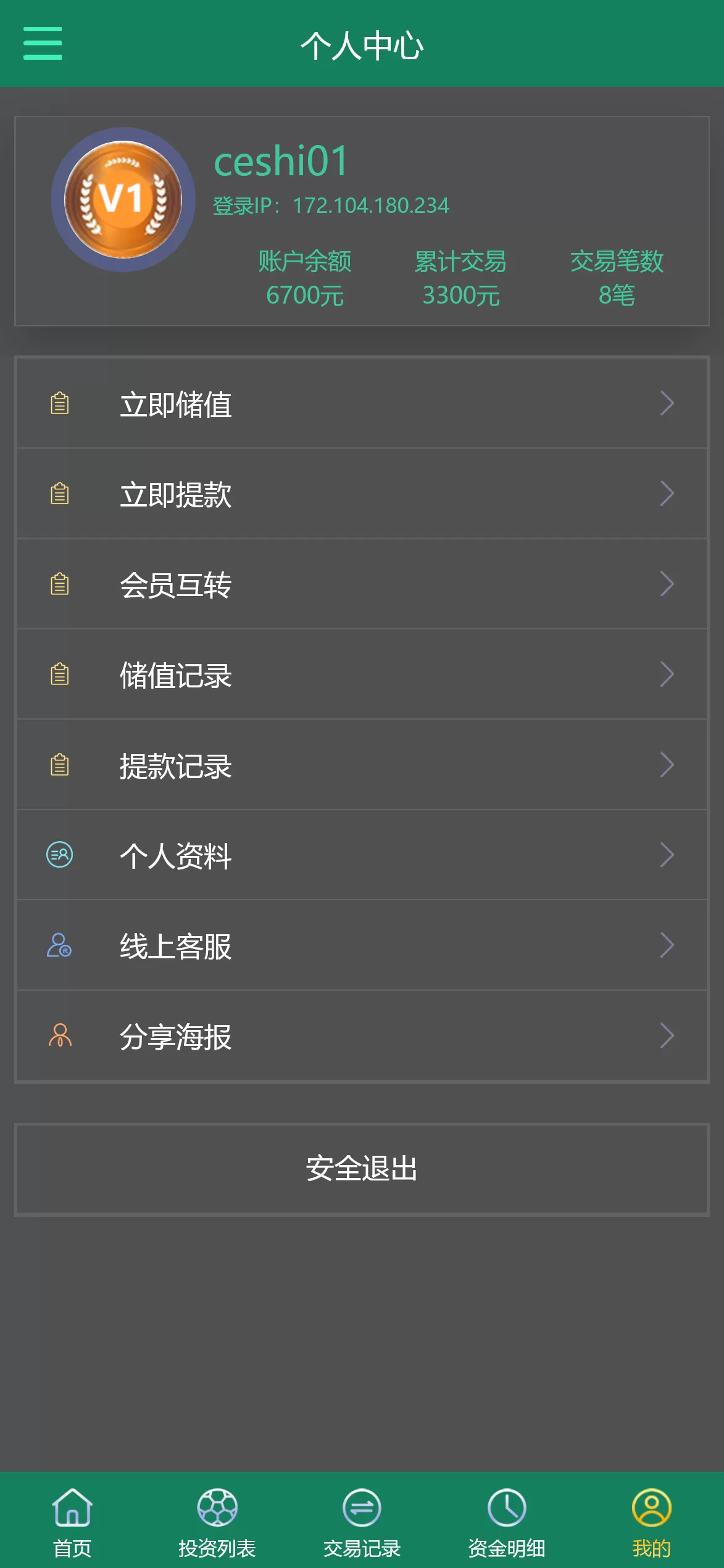Select the 分享海报 person icon
This screenshot has height=1568, width=724.
click(x=59, y=1035)
